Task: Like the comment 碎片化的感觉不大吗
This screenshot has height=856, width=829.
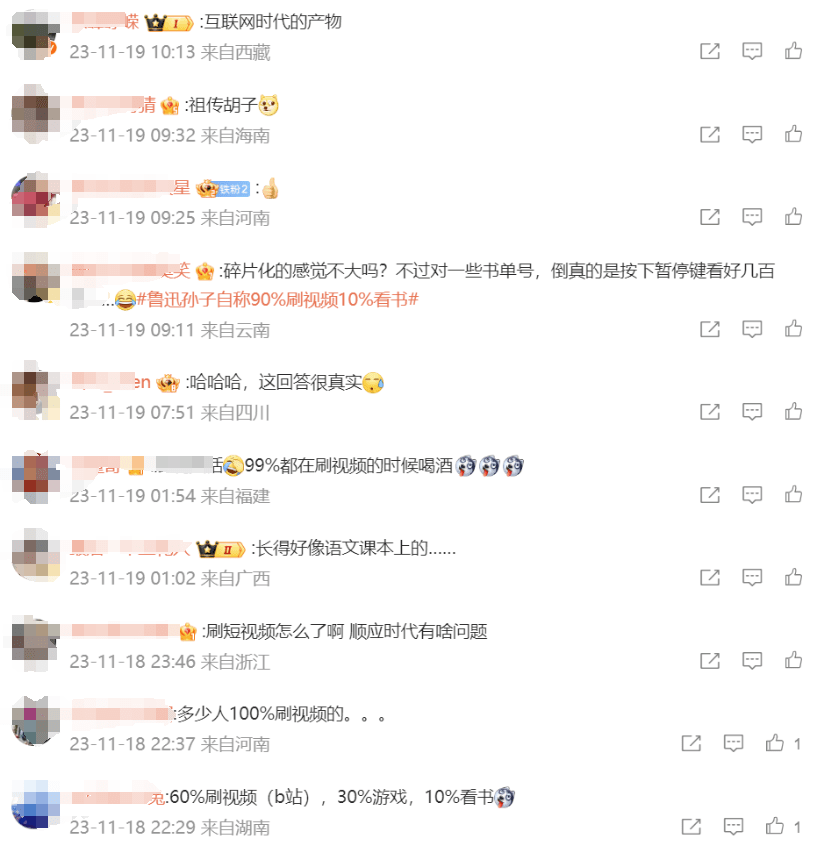Action: [793, 328]
